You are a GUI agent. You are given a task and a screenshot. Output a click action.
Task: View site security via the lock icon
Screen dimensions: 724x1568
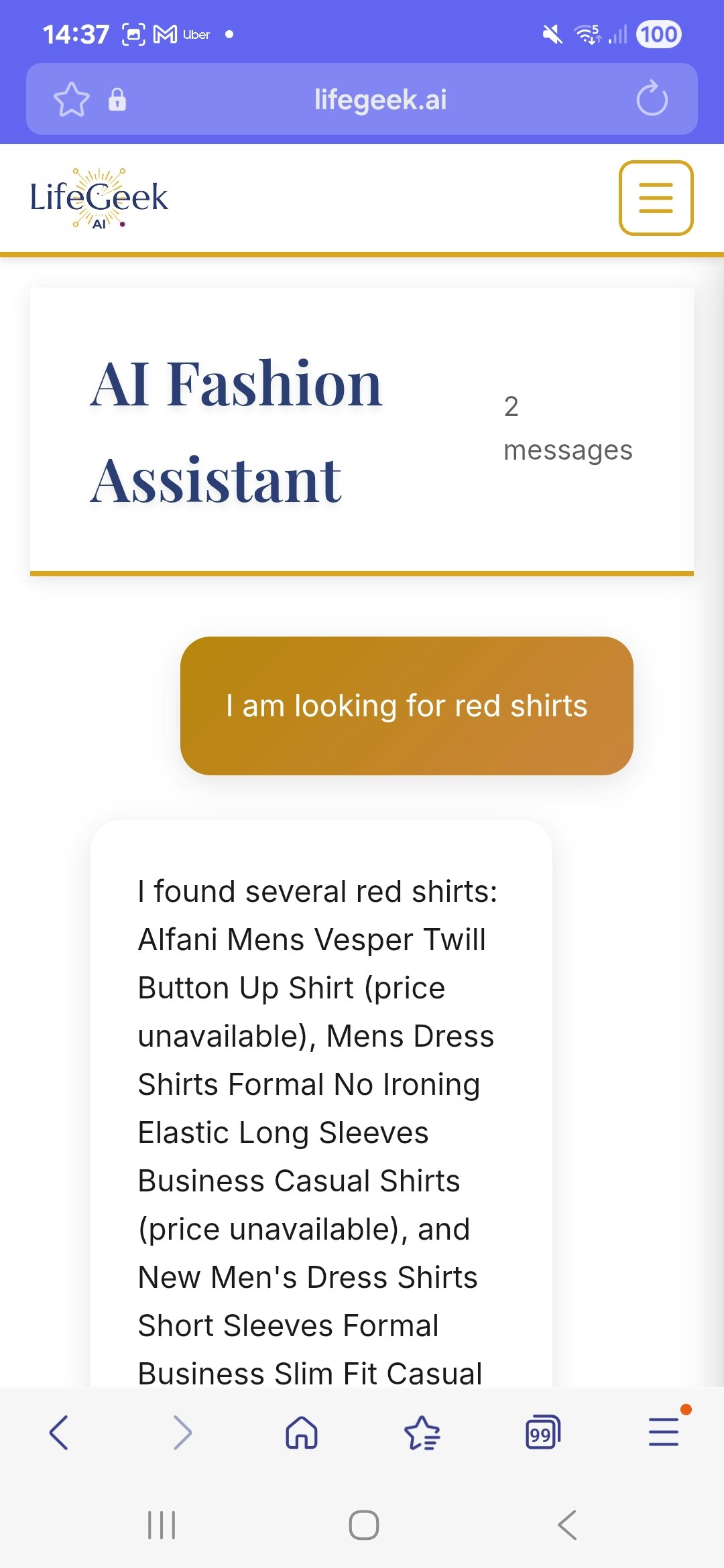[x=118, y=101]
